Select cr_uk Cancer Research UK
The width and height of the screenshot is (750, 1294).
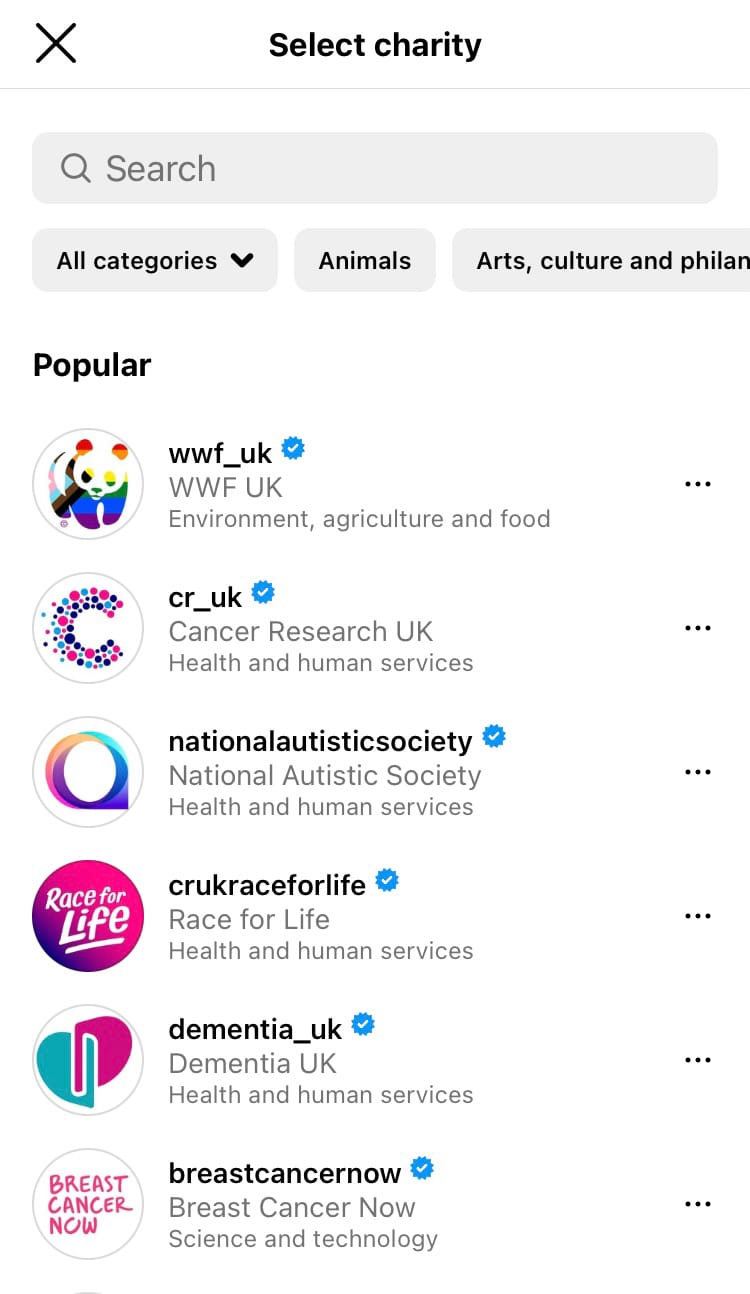[375, 628]
